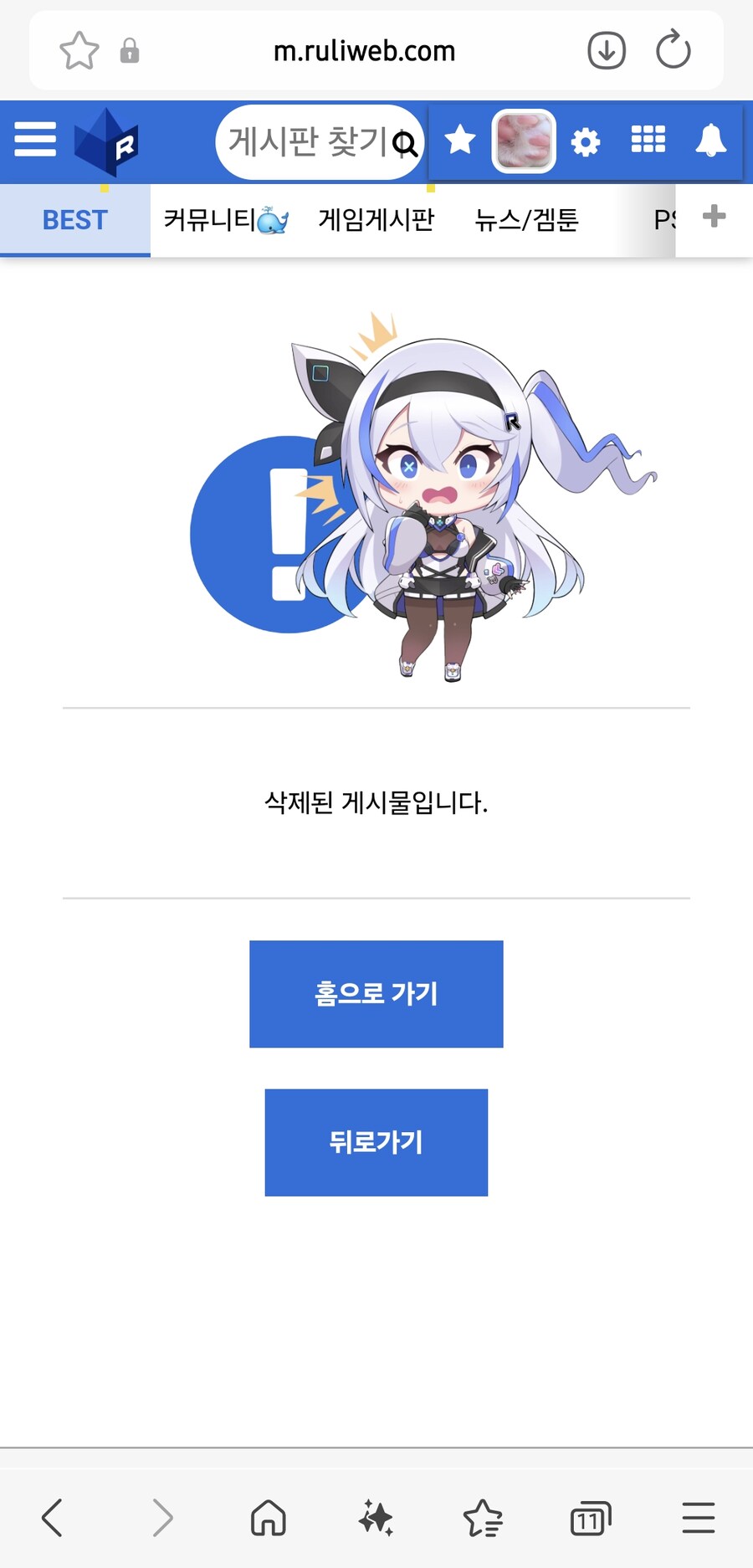Open the notifications bell

pos(710,141)
